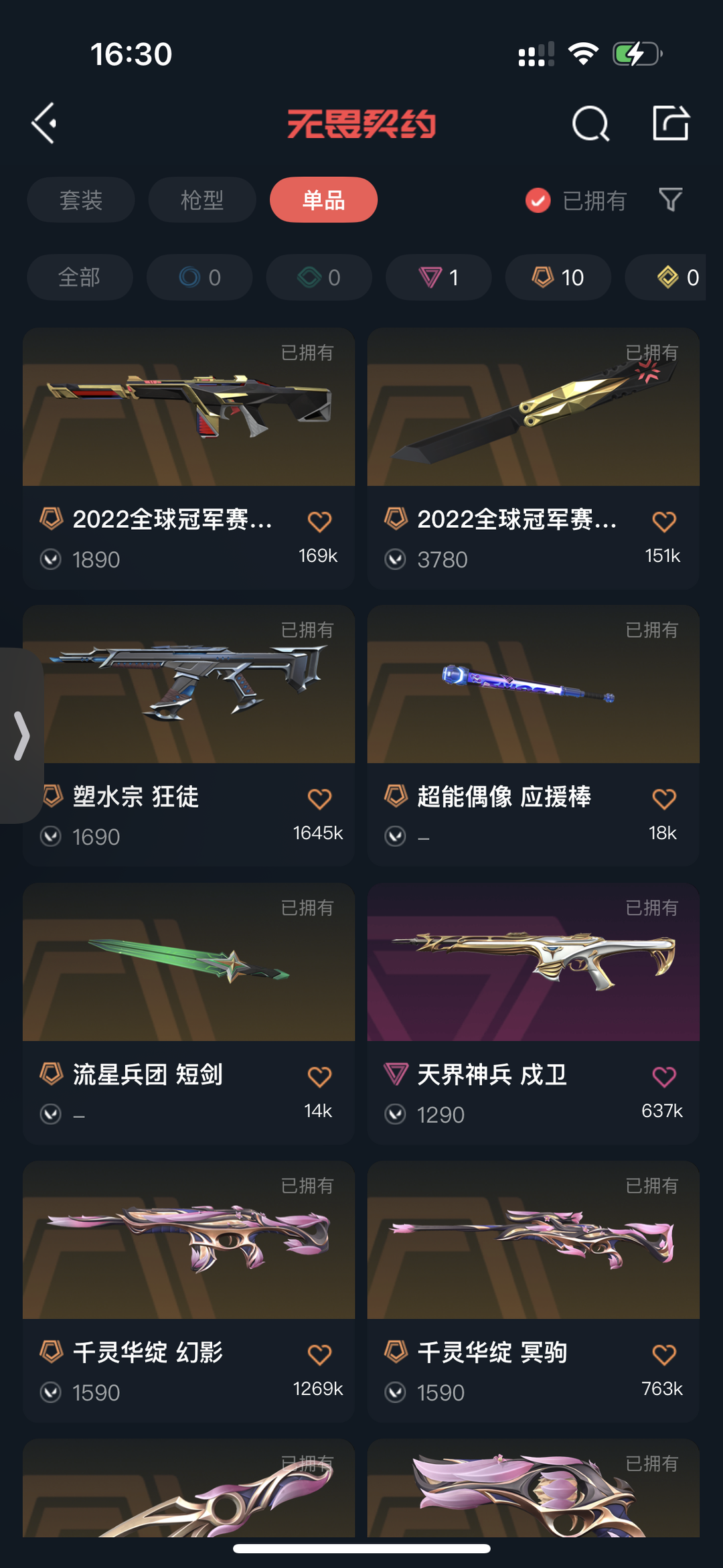The width and height of the screenshot is (723, 1568).
Task: Go back using the top-left arrow
Action: click(x=44, y=123)
